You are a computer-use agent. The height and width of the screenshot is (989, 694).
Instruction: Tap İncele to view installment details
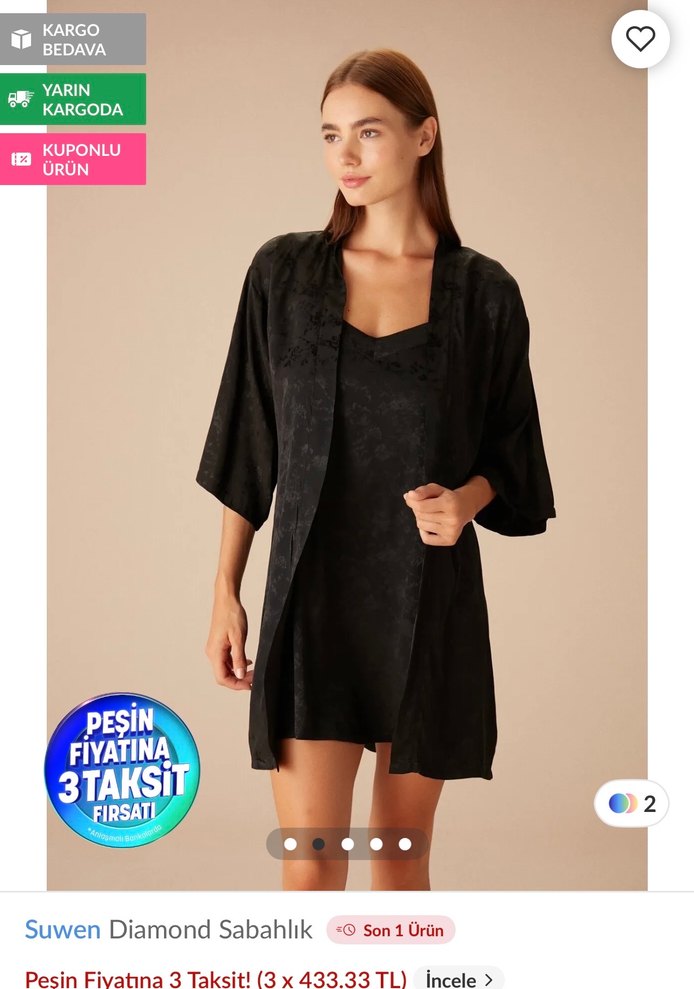click(458, 979)
